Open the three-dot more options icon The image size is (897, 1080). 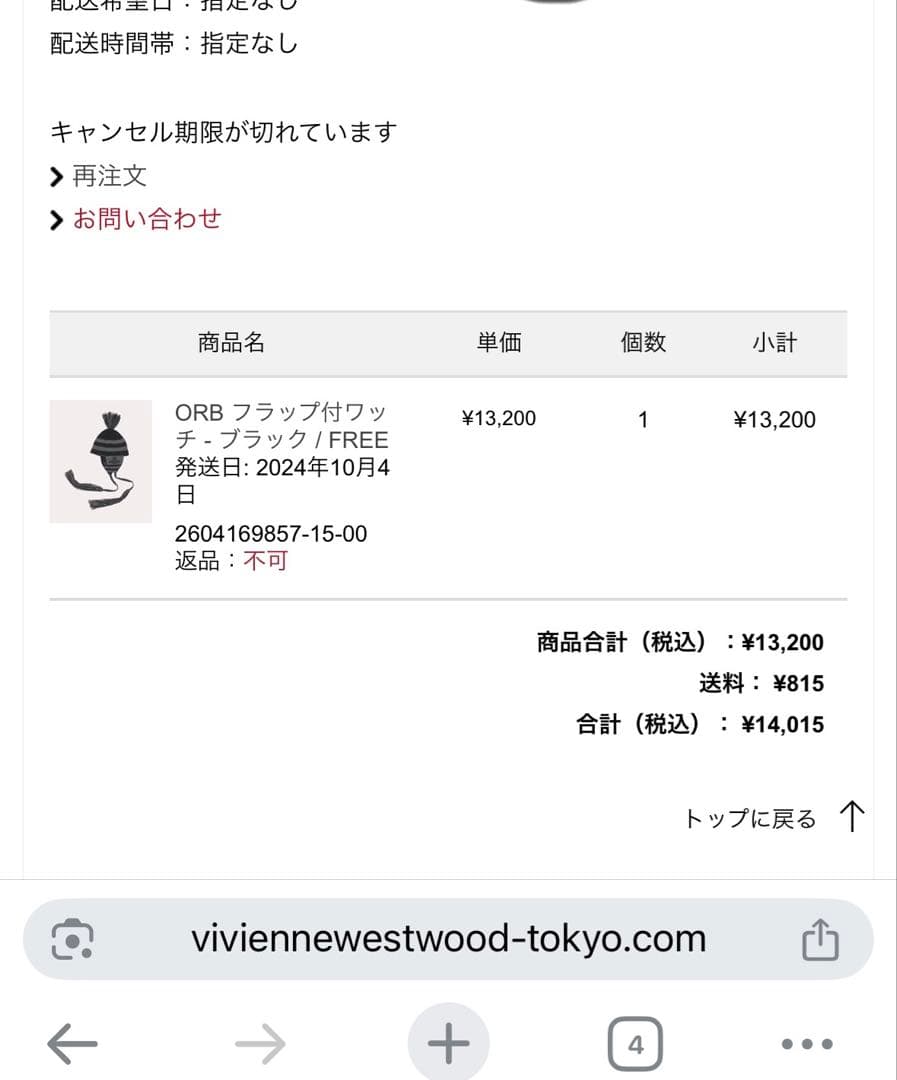[807, 1043]
